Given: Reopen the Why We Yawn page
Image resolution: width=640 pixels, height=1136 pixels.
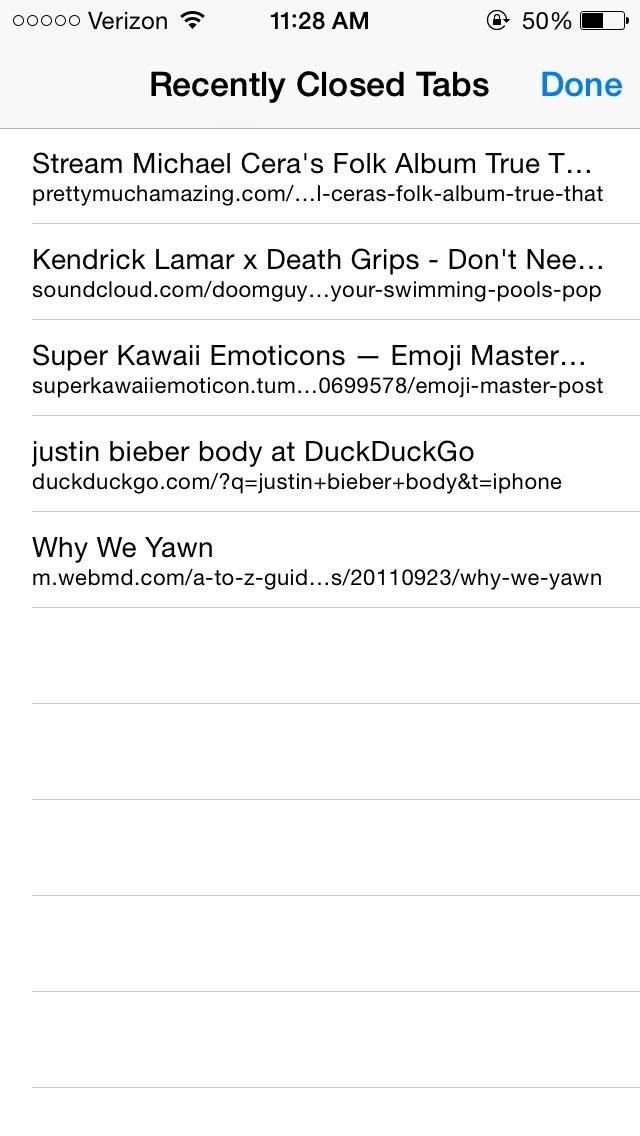Looking at the screenshot, I should (x=318, y=561).
